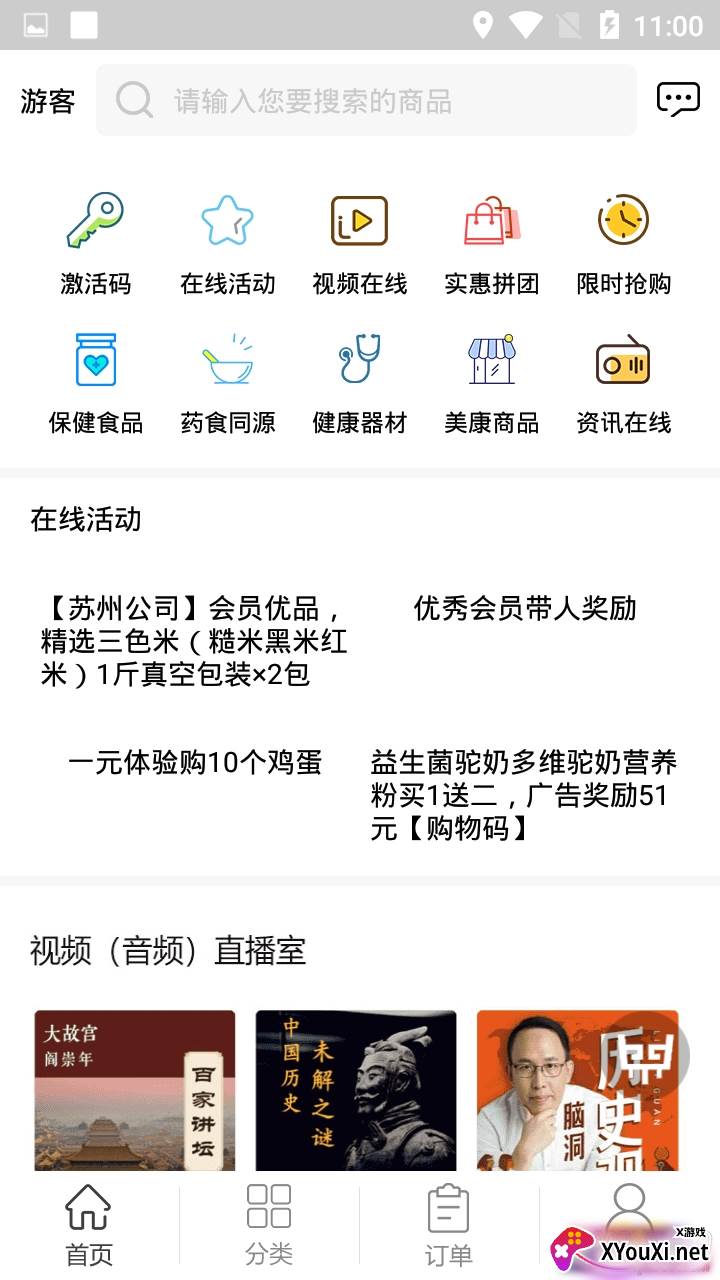View 一元体验购10个鸡蛋 activity
This screenshot has height=1280, width=720.
[195, 763]
